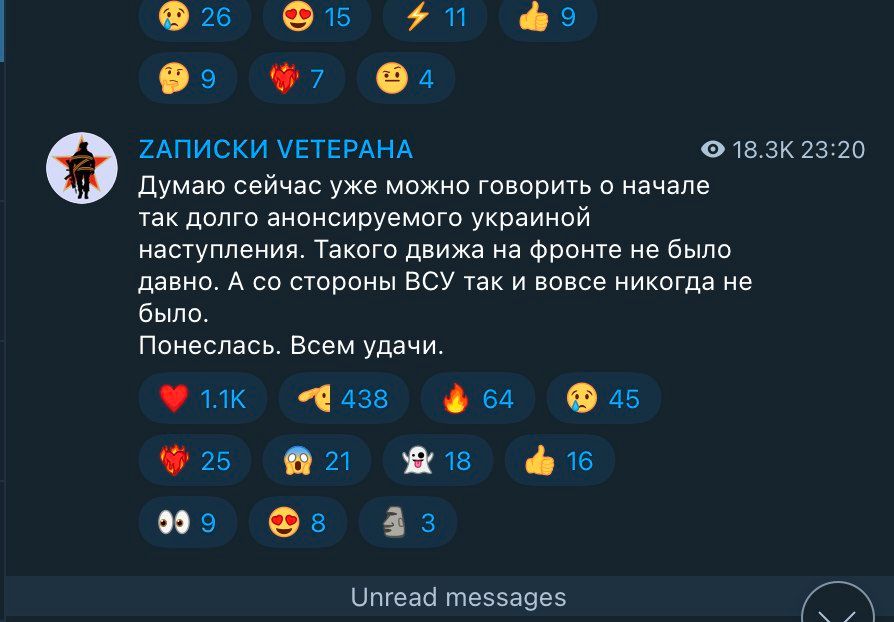894x622 pixels.
Task: React with the red heart 1.1K chip
Action: [x=202, y=399]
